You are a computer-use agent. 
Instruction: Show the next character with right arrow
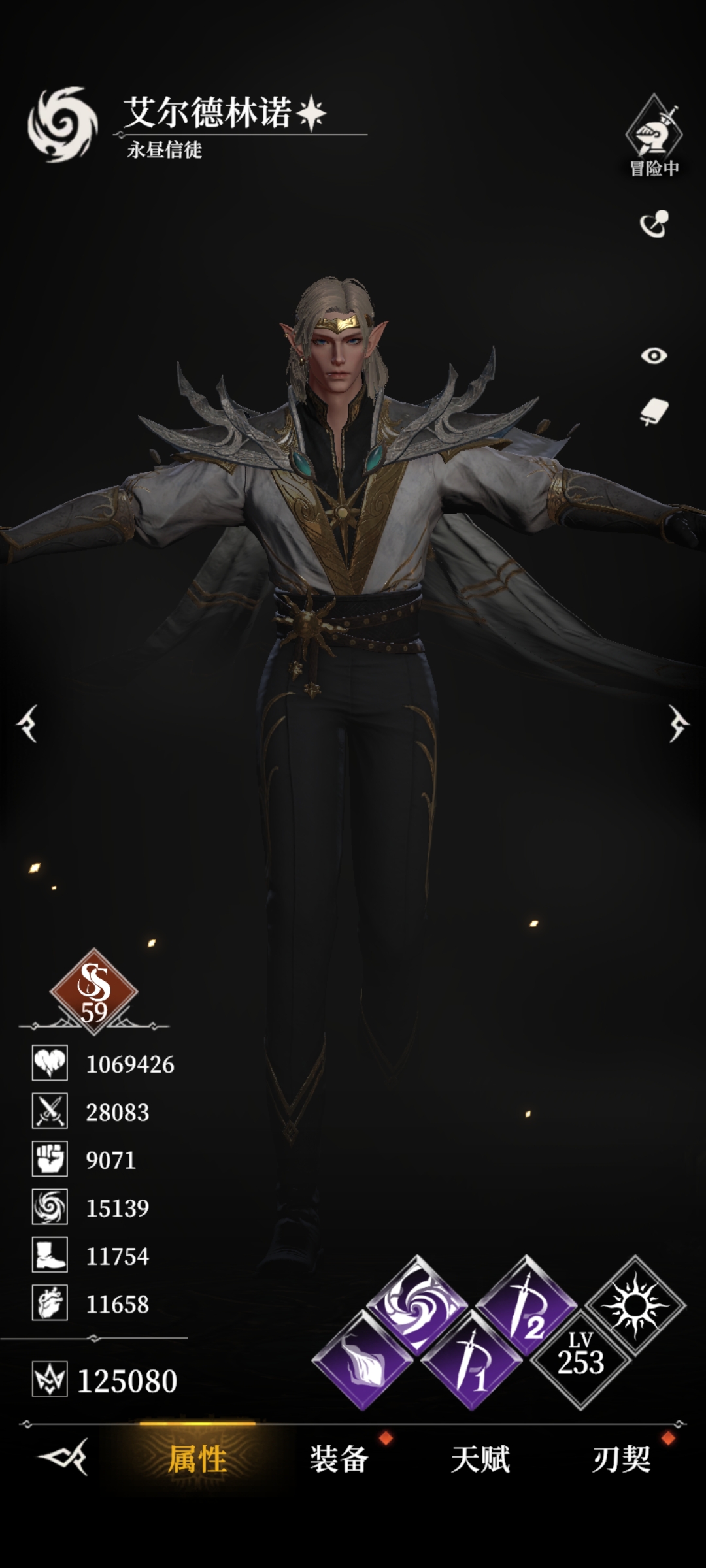point(679,723)
